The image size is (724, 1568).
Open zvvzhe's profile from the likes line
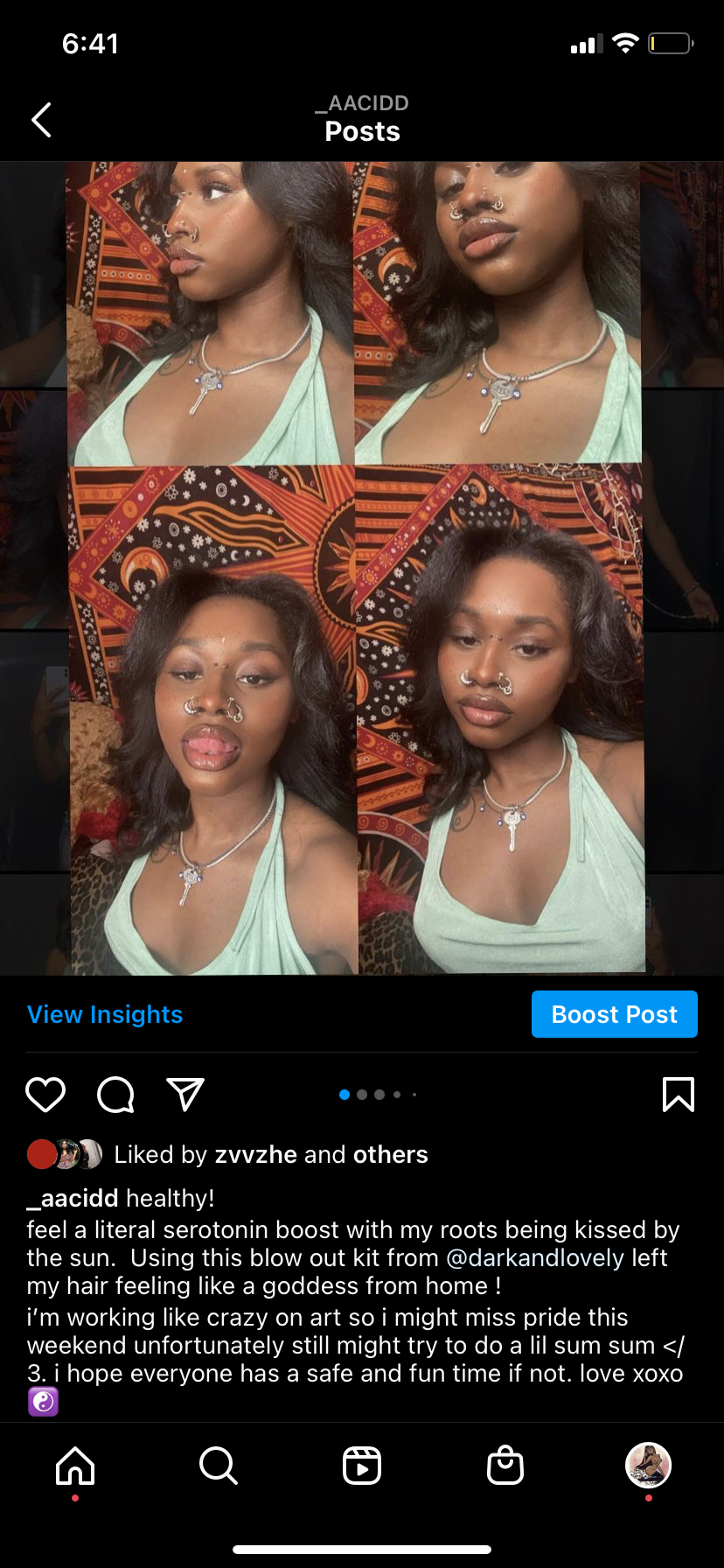click(x=256, y=1155)
